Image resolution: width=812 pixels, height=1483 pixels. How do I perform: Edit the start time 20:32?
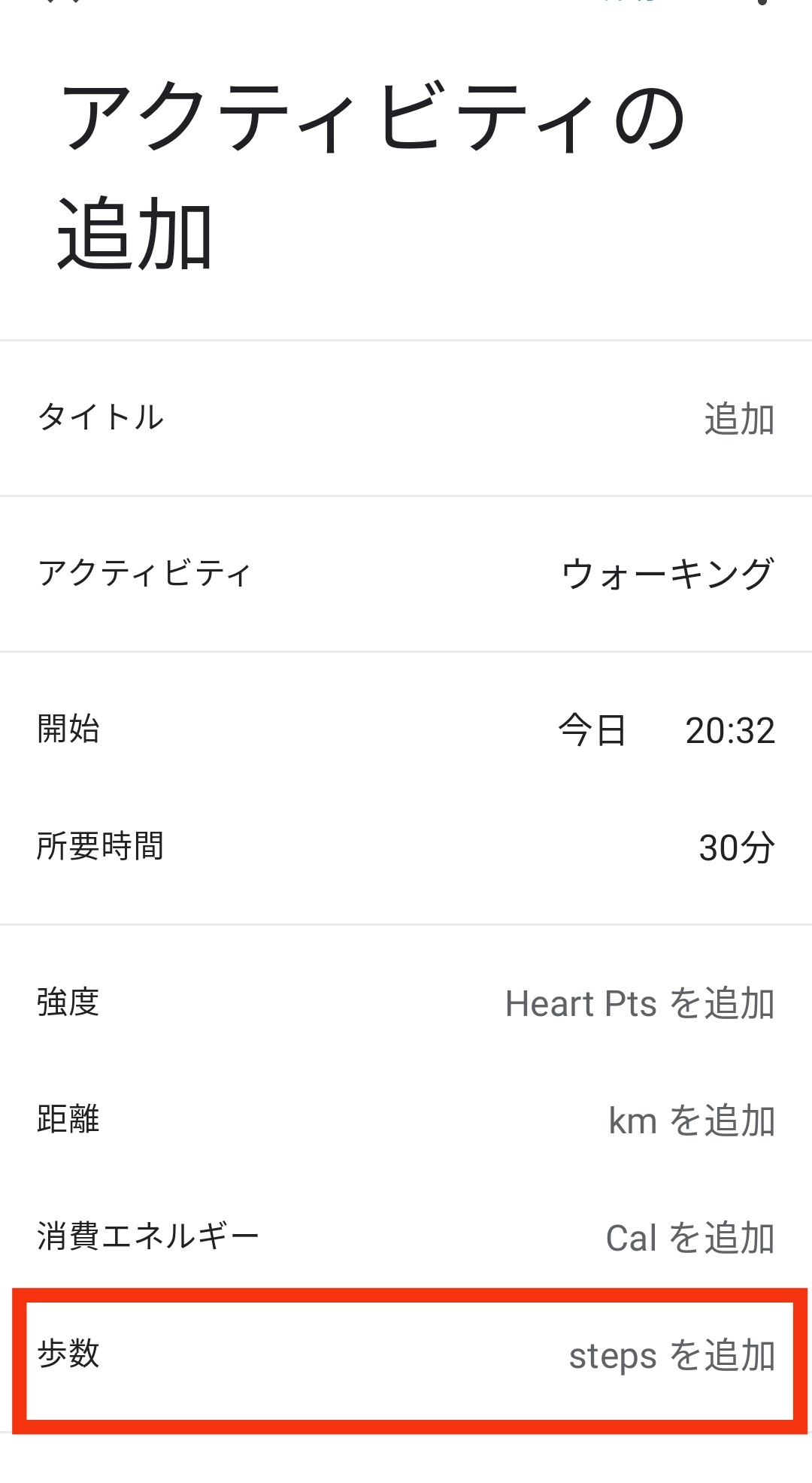point(729,730)
